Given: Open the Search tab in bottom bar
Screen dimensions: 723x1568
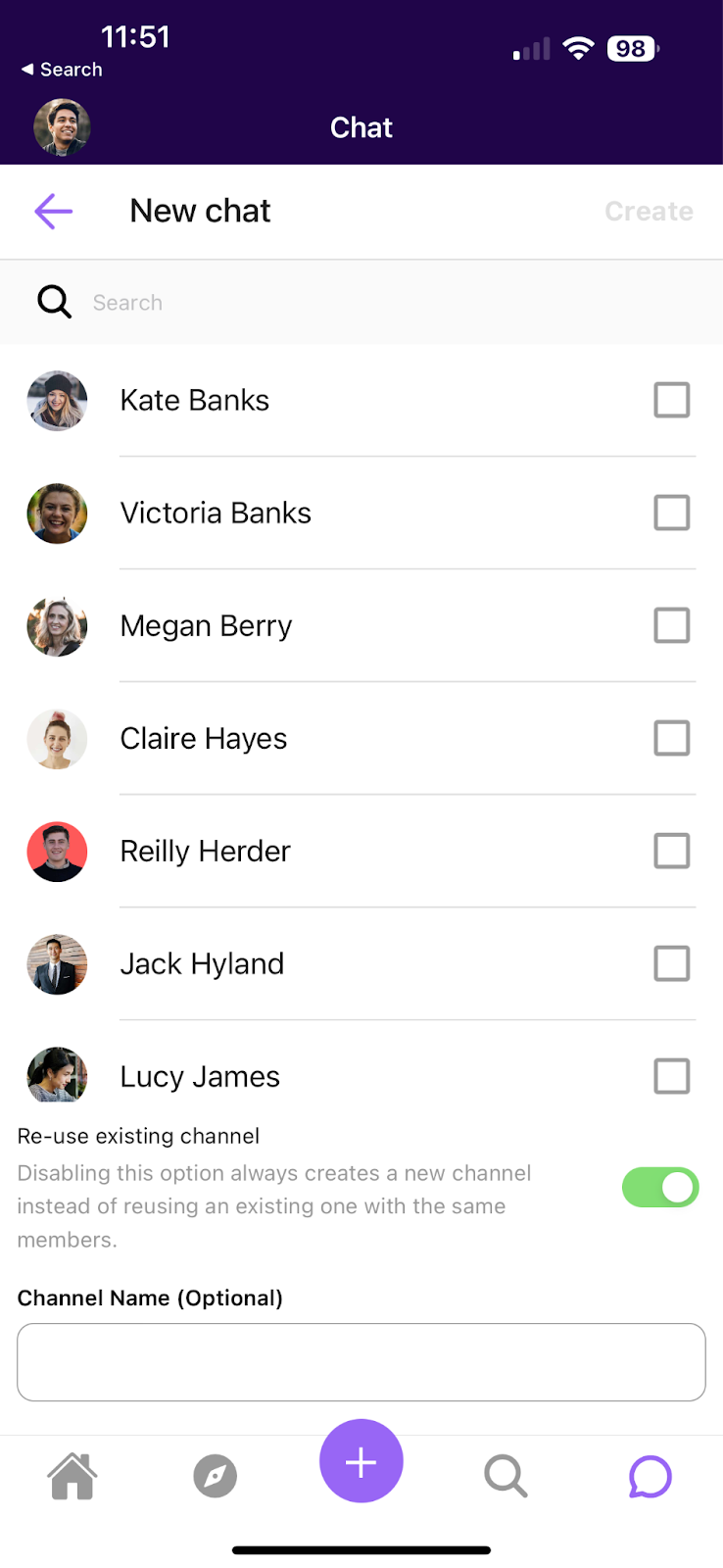Looking at the screenshot, I should 506,1476.
